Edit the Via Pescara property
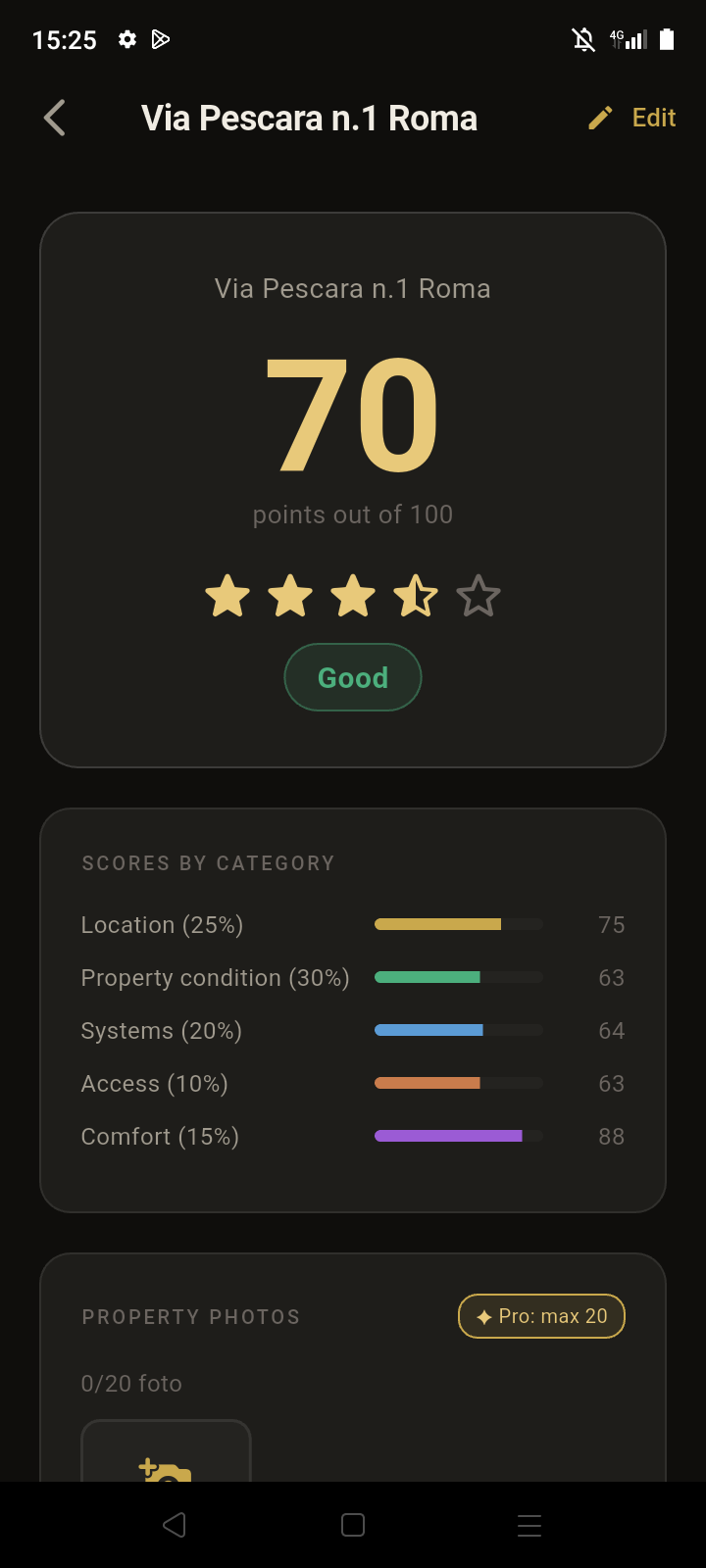This screenshot has width=706, height=1568. (632, 119)
